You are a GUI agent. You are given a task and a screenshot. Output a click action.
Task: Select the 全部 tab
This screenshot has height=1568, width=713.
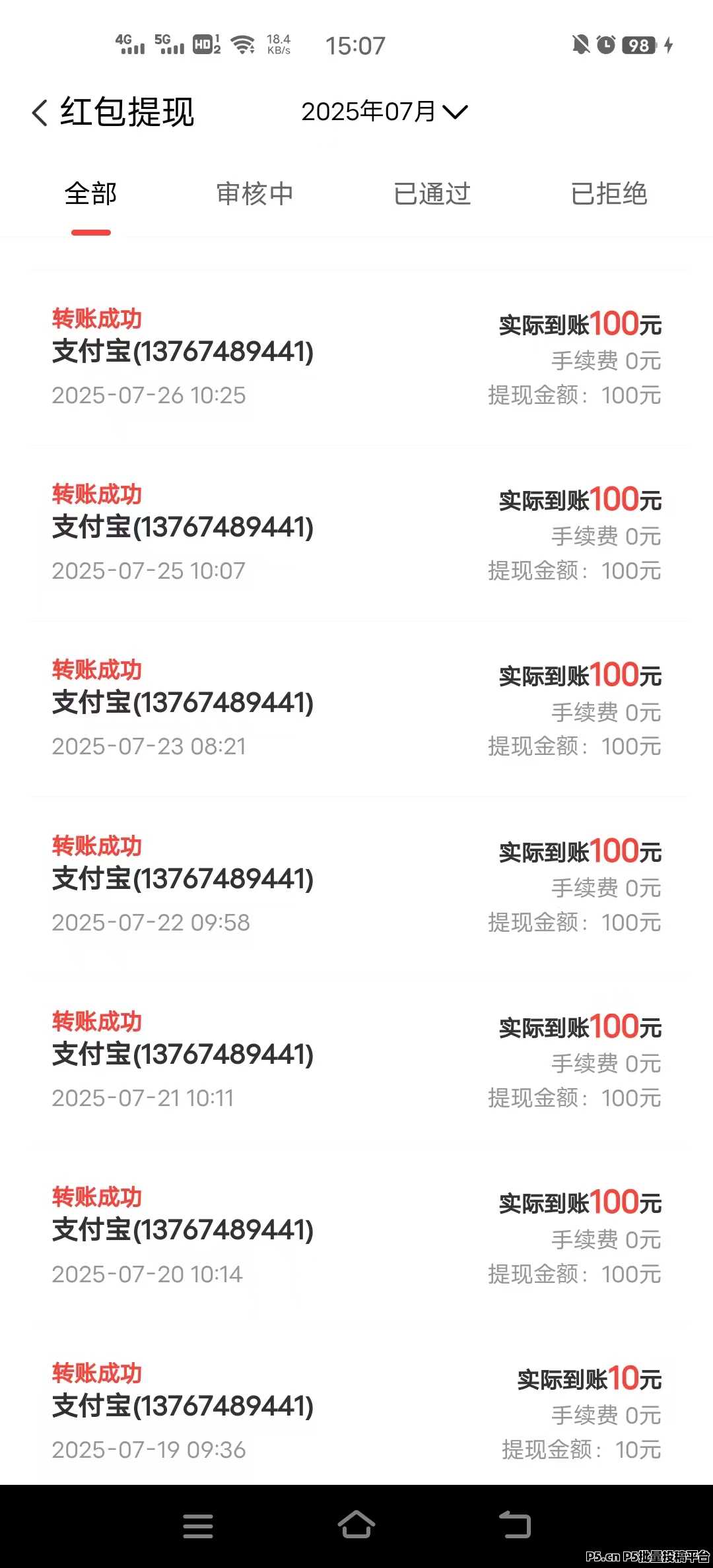[91, 194]
